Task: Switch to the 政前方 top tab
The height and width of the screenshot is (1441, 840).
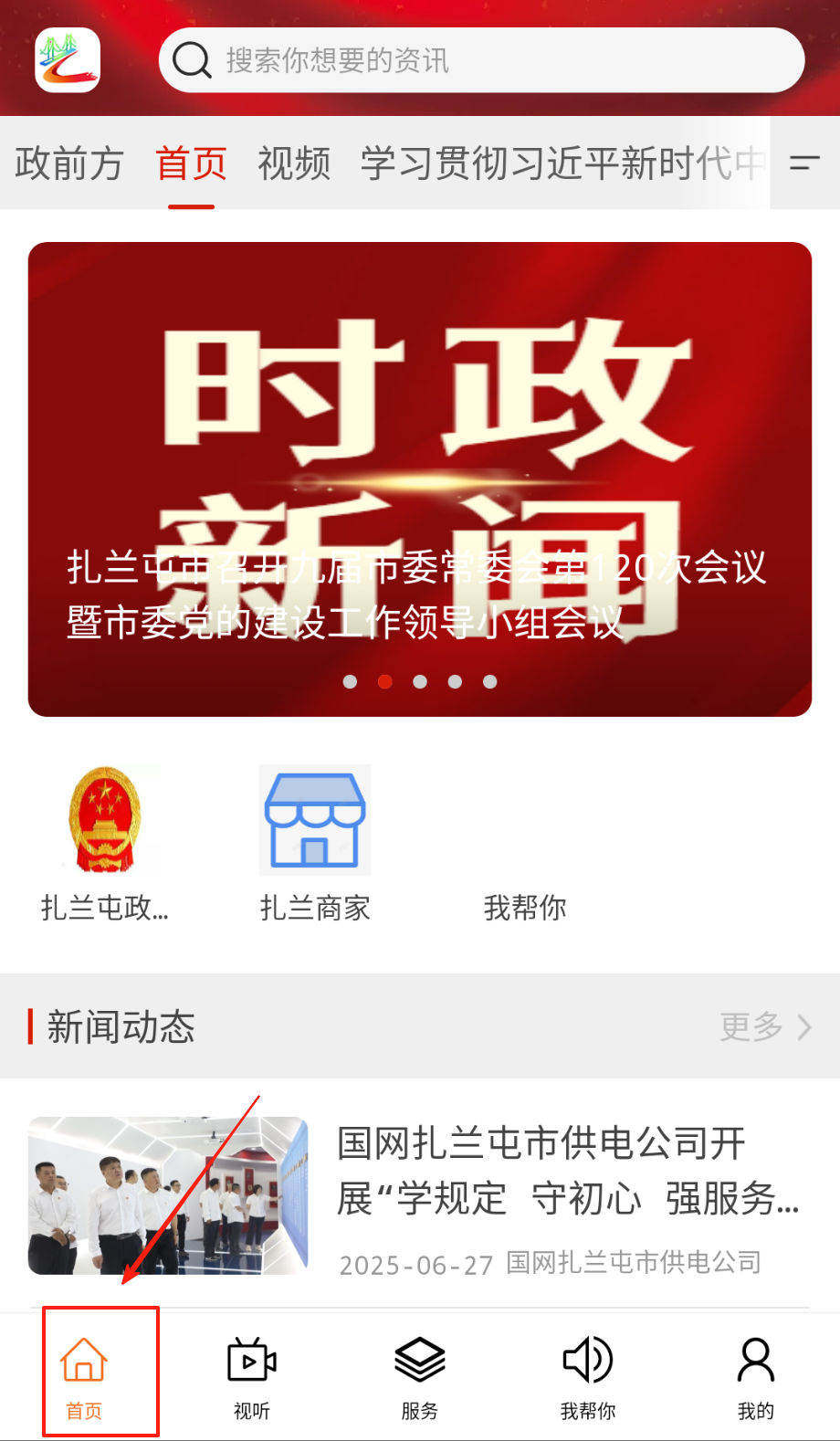Action: pyautogui.click(x=69, y=164)
